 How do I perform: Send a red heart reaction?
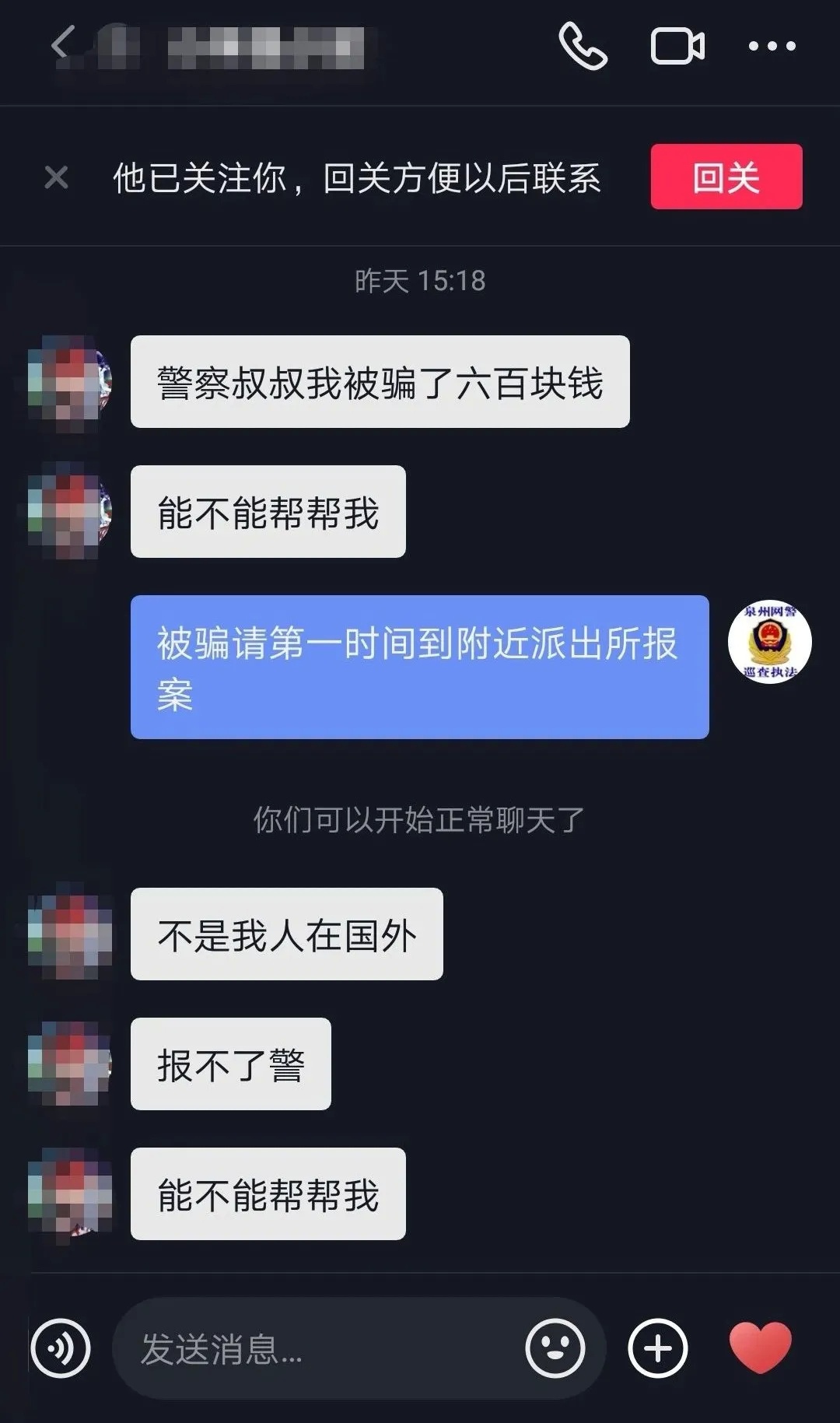pyautogui.click(x=760, y=1348)
